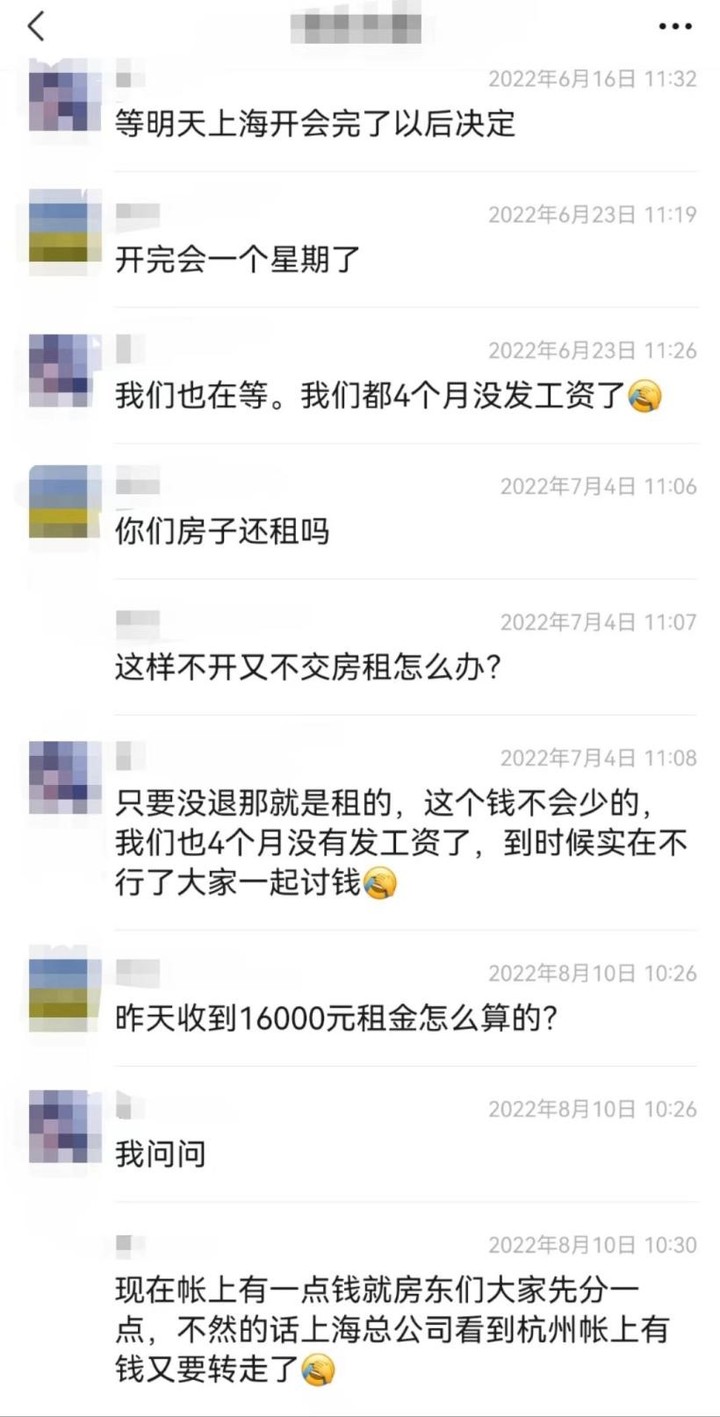Open the three-dot overflow menu

675,27
